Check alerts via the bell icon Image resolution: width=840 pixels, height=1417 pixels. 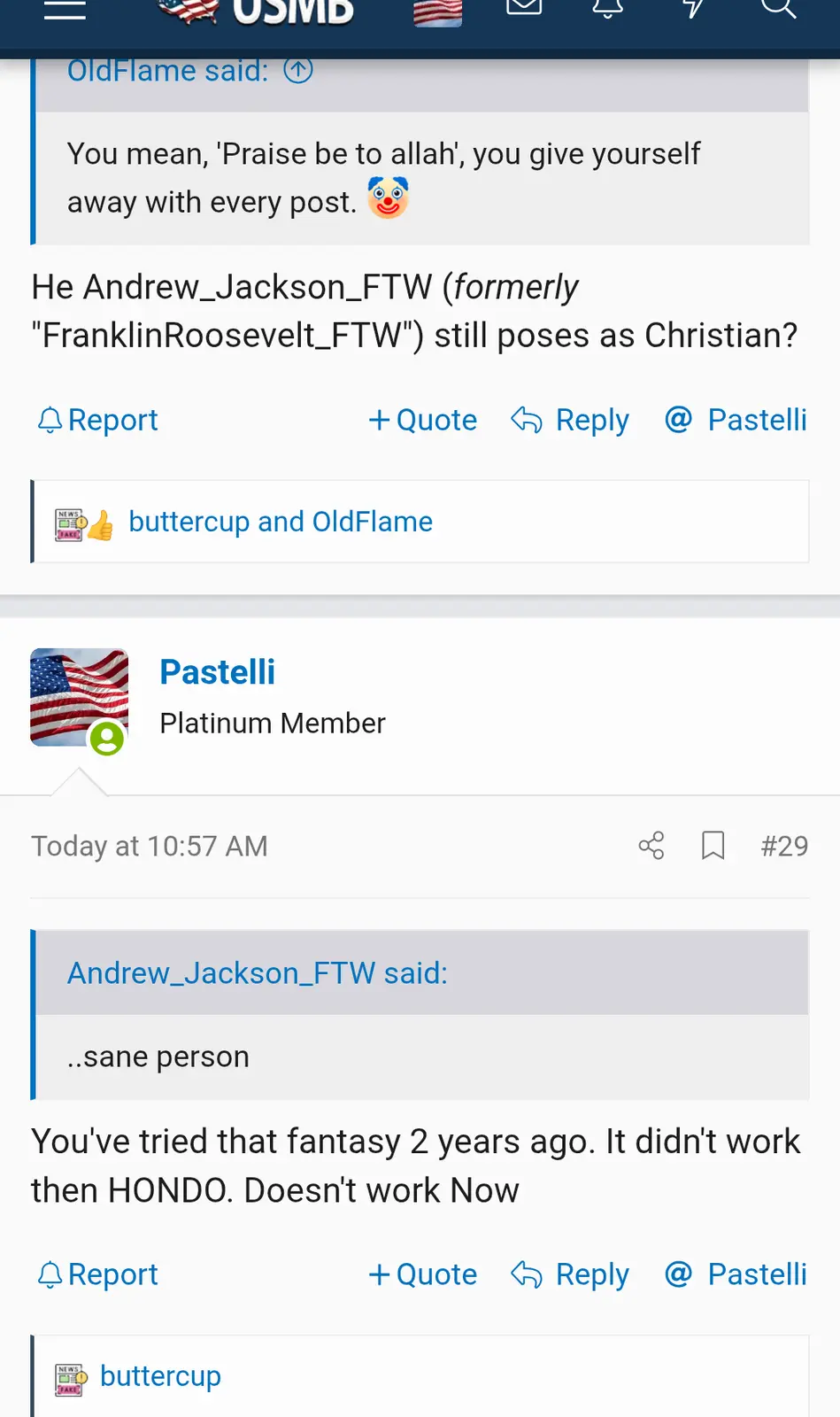pyautogui.click(x=606, y=9)
